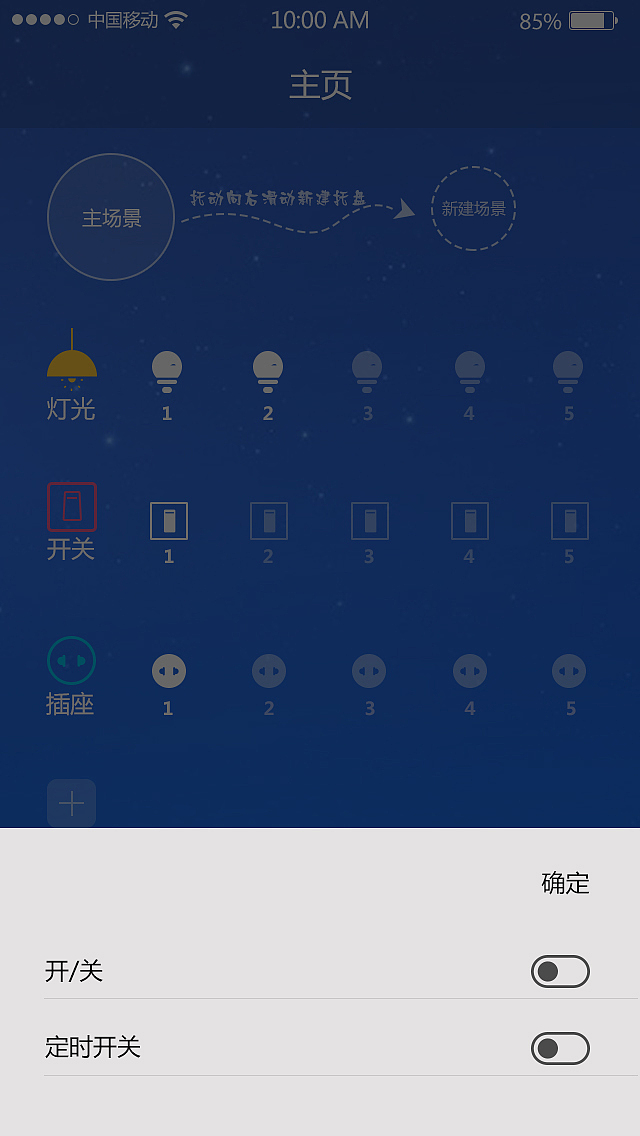Viewport: 640px width, 1136px height.
Task: Select the 主场景 circle
Action: click(111, 217)
